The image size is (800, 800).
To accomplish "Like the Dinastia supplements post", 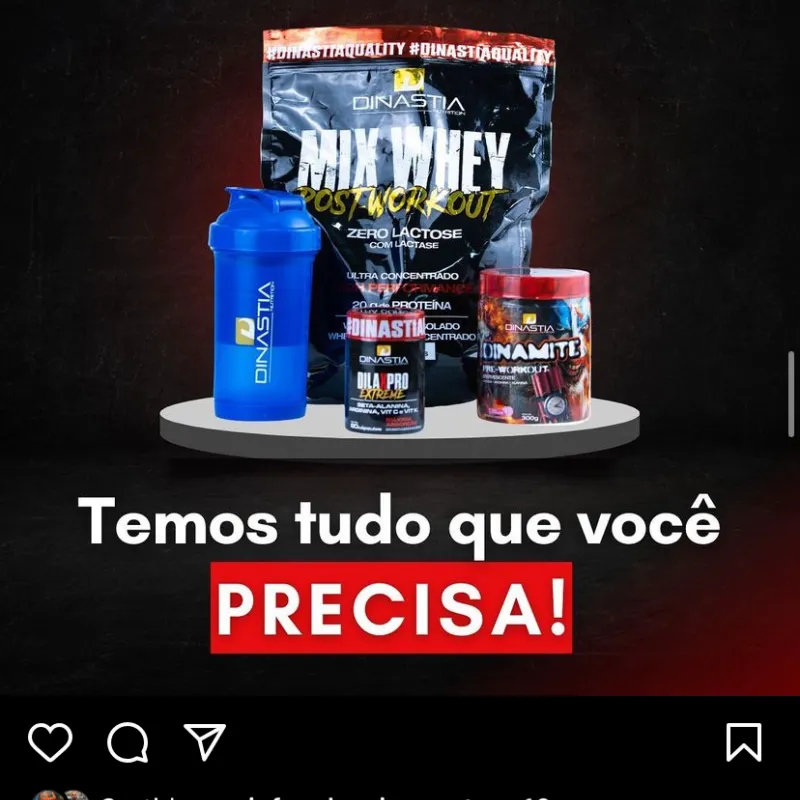I will click(50, 742).
